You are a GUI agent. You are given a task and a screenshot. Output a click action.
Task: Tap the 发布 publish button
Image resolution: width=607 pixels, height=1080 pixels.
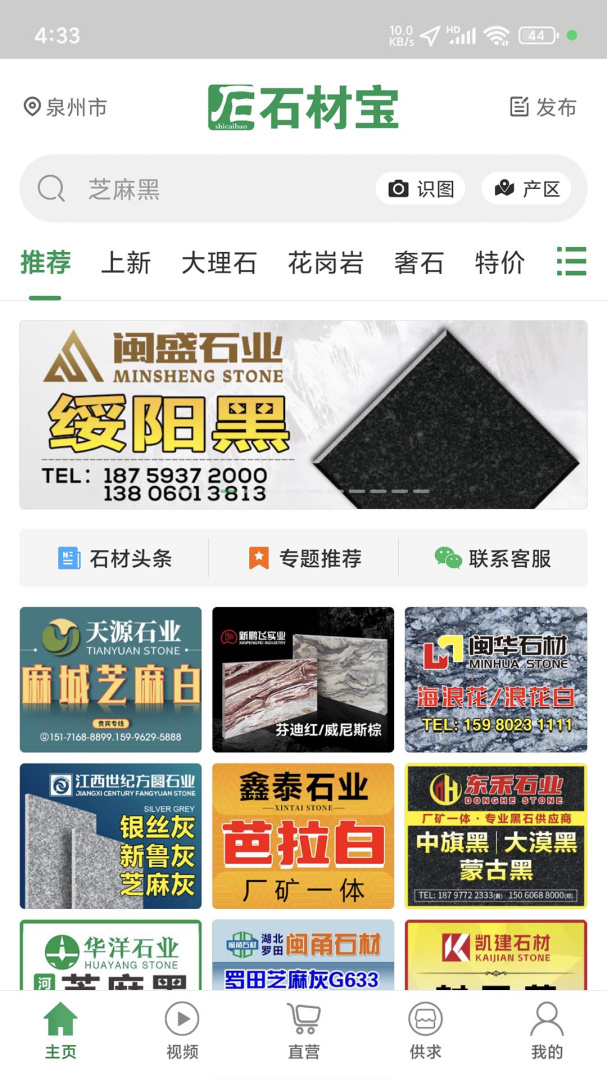[543, 107]
